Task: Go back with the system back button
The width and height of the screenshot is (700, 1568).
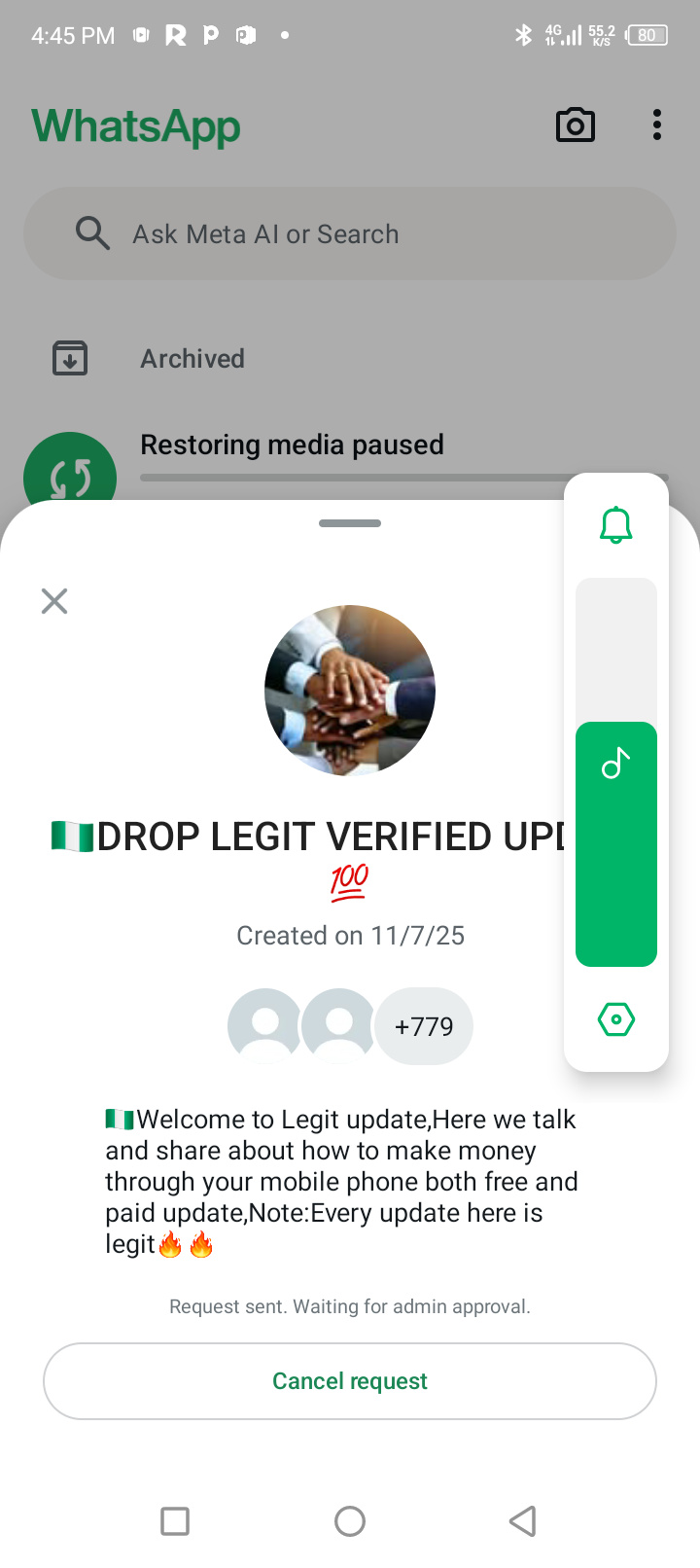Action: pyautogui.click(x=523, y=1520)
